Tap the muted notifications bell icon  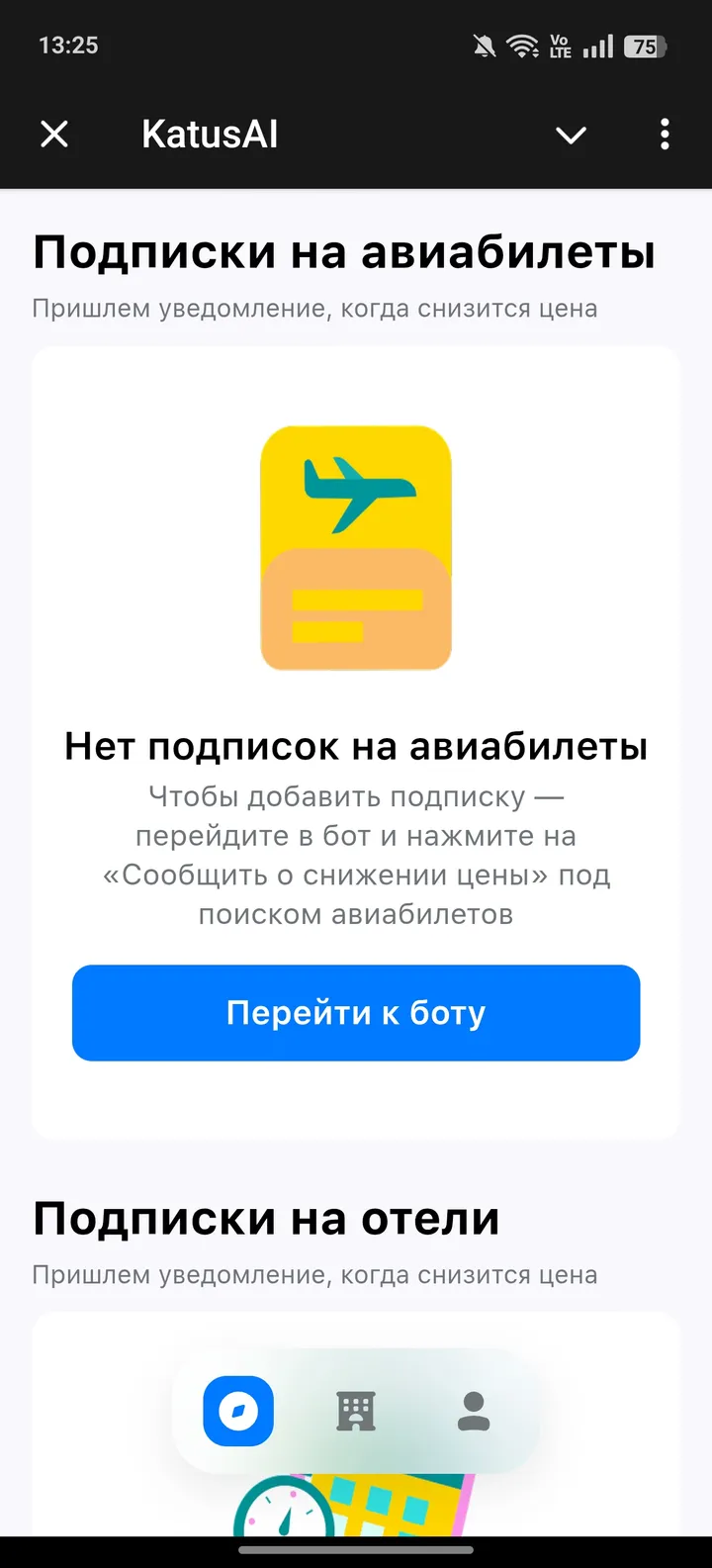[x=484, y=45]
